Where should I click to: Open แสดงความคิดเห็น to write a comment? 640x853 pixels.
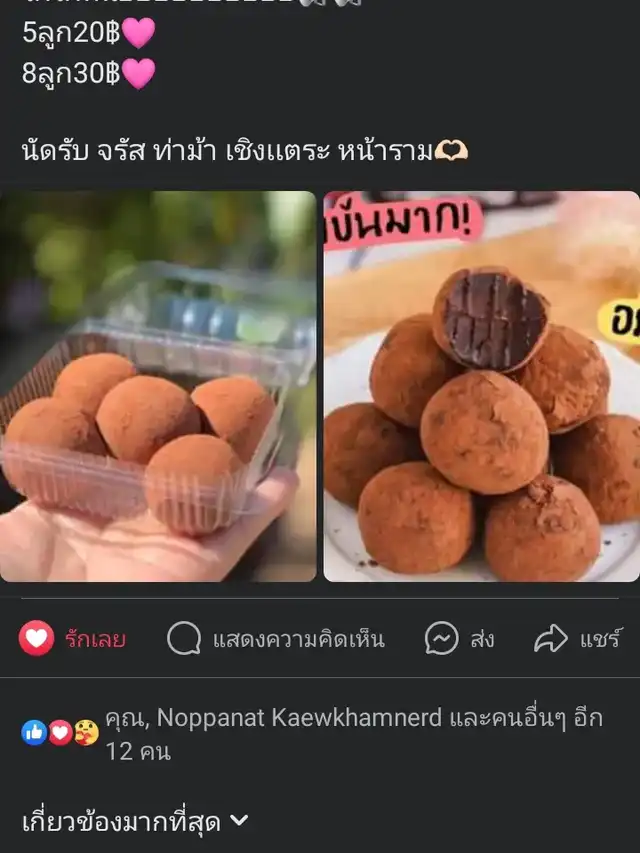coord(275,639)
